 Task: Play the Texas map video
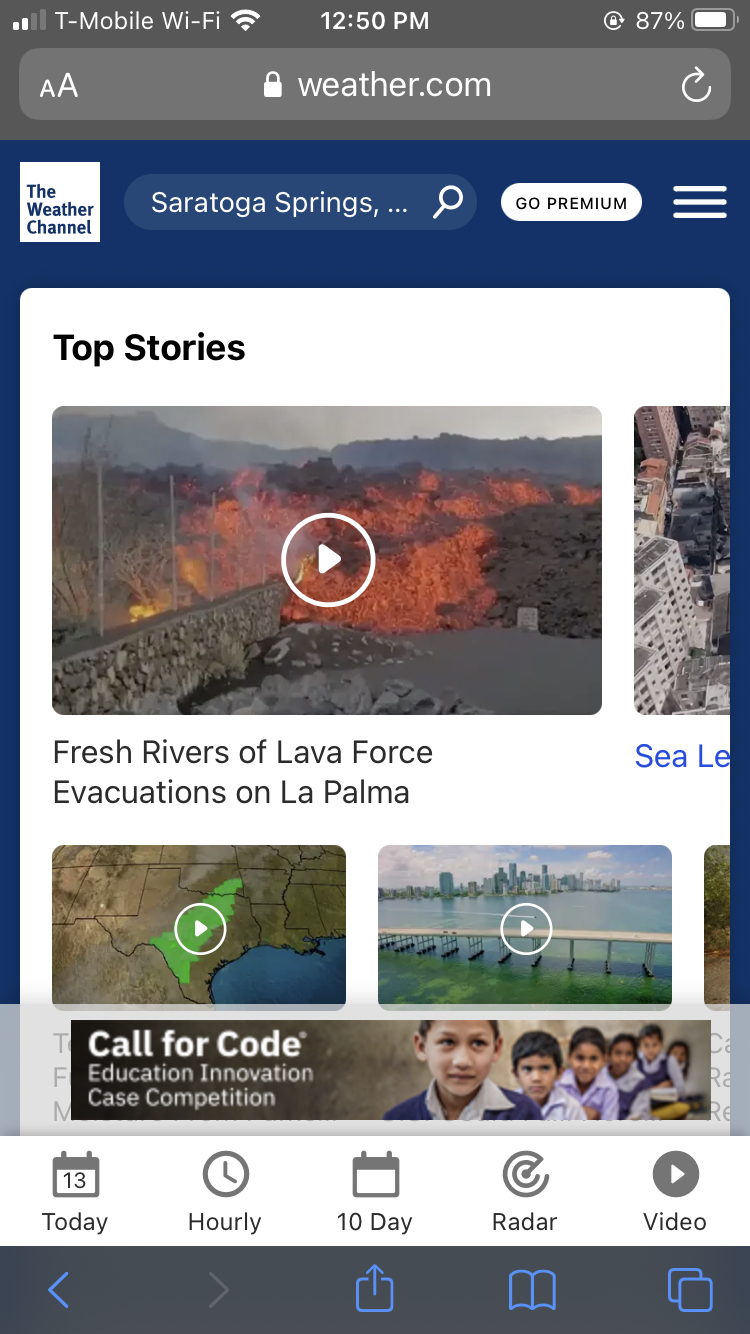(x=200, y=928)
